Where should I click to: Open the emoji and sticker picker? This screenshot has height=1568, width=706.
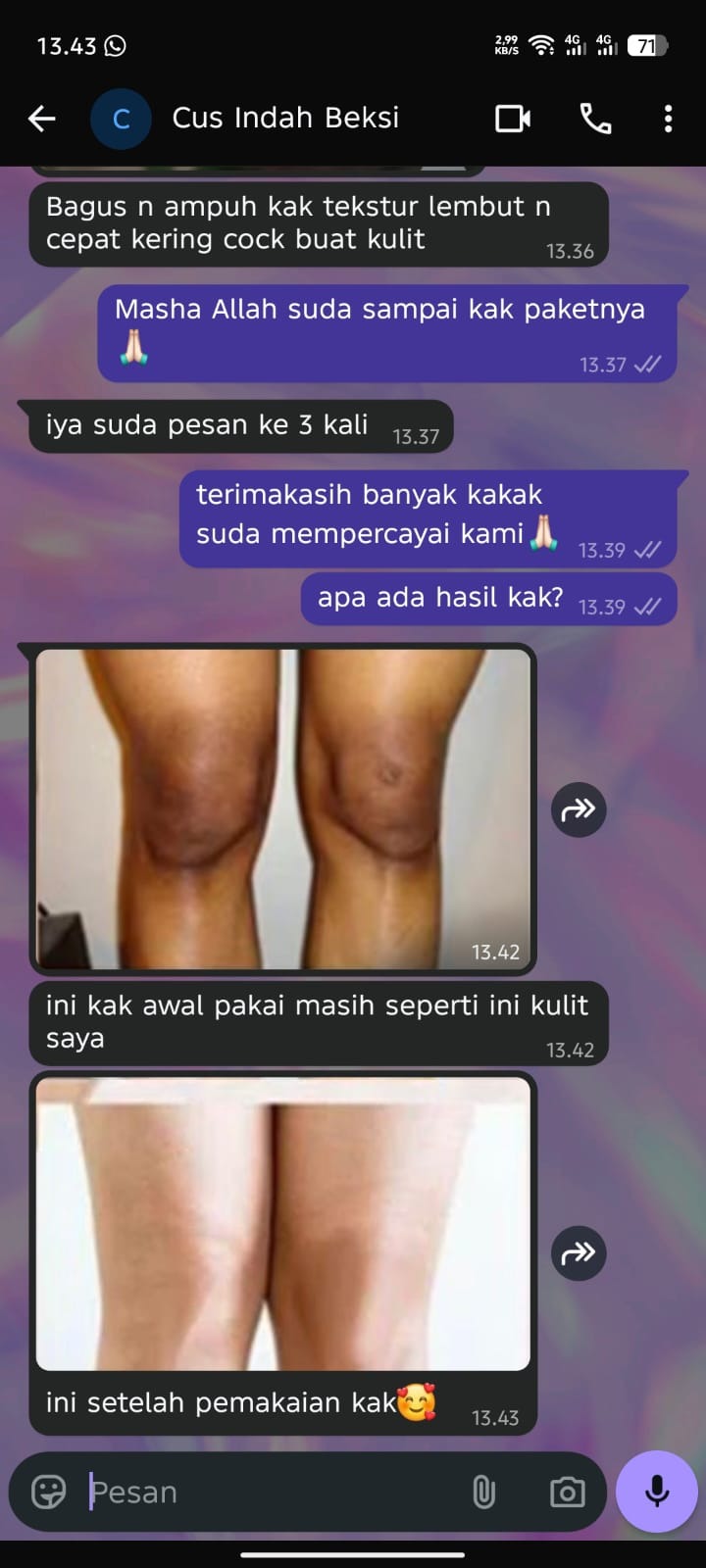click(48, 1492)
